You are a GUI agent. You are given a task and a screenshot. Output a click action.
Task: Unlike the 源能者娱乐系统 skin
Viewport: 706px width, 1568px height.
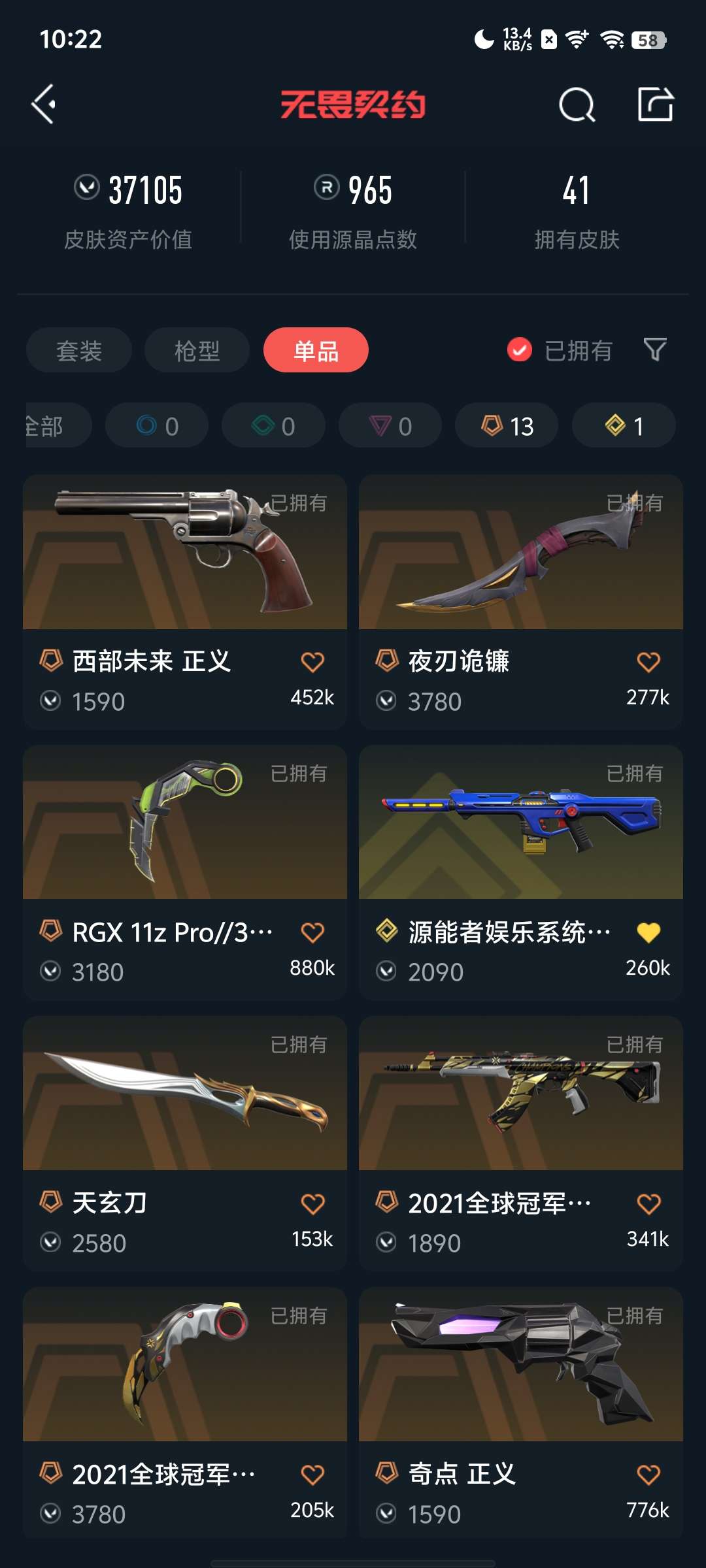pyautogui.click(x=648, y=932)
